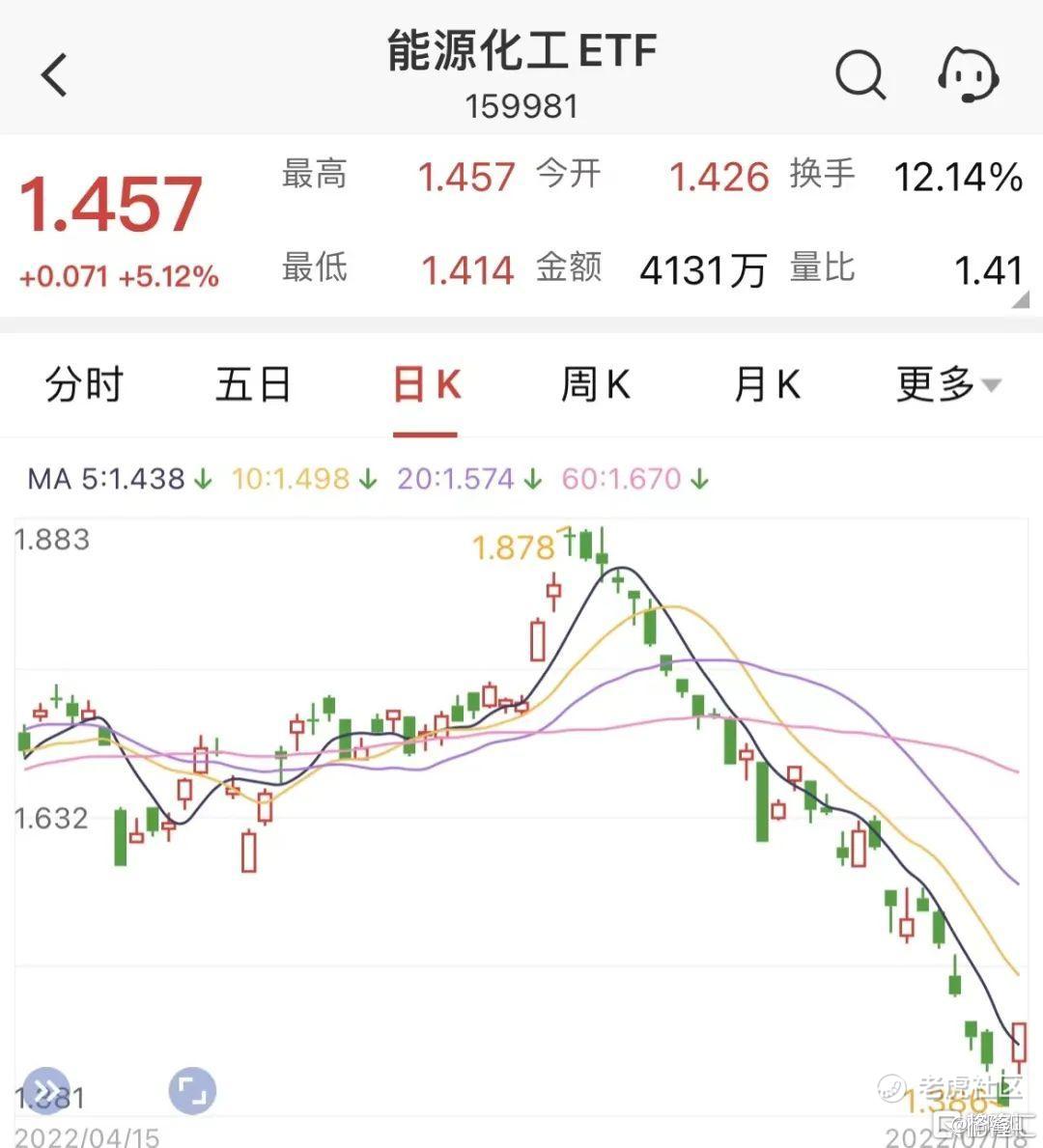Expand the quote details corner arrow
This screenshot has height=1148, width=1043.
(1020, 302)
